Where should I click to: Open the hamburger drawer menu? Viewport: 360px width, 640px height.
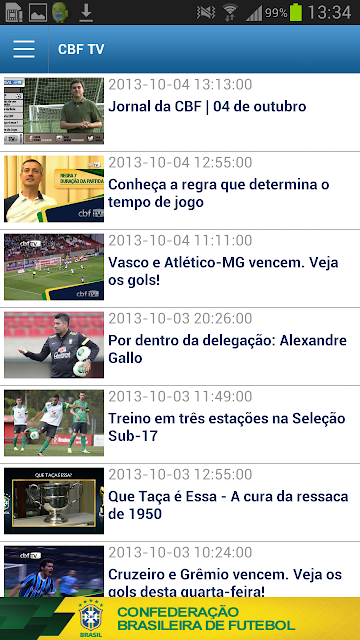pos(24,49)
